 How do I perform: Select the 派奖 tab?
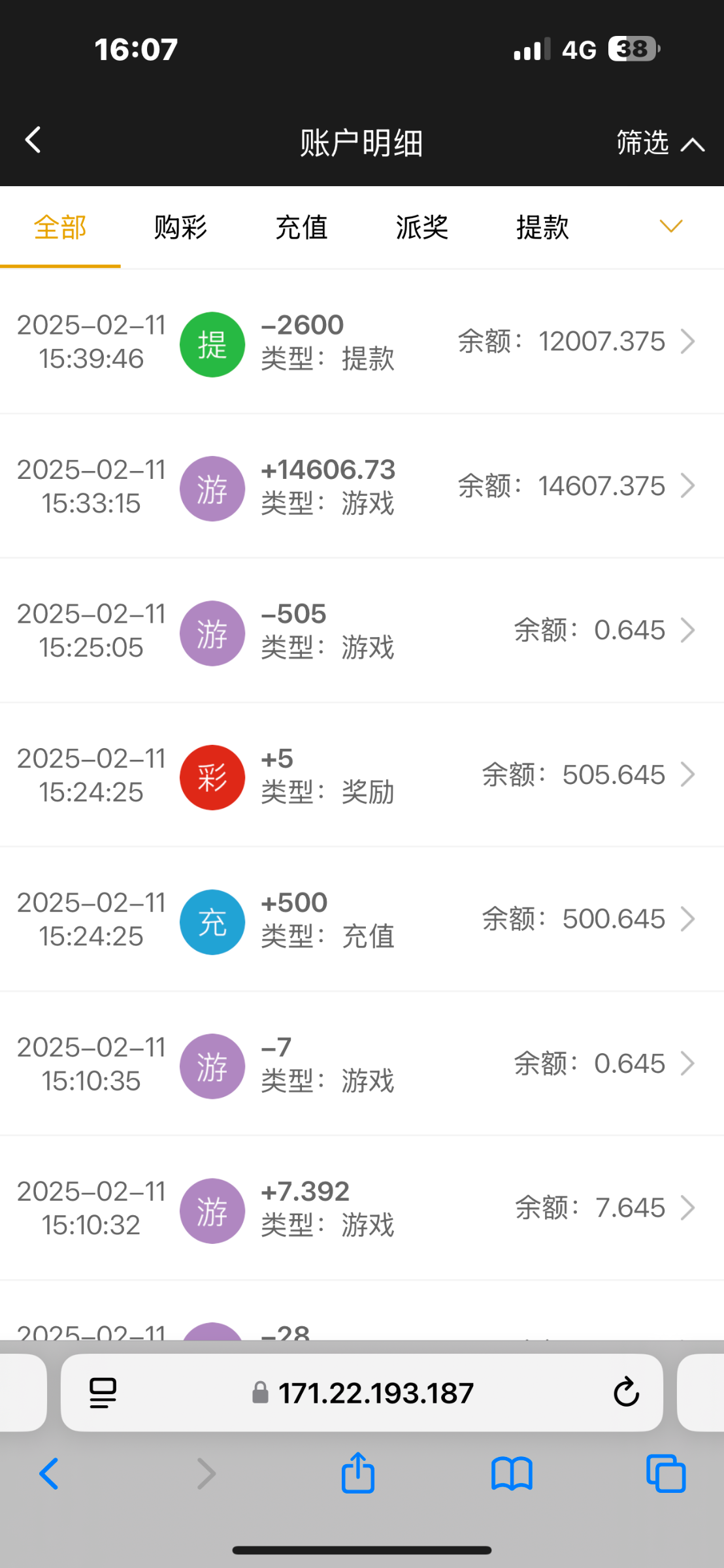tap(422, 227)
